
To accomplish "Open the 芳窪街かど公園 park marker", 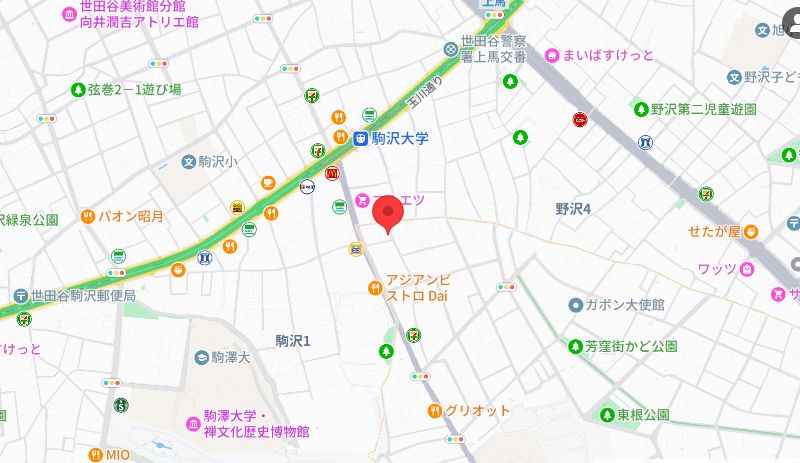I will (x=575, y=347).
